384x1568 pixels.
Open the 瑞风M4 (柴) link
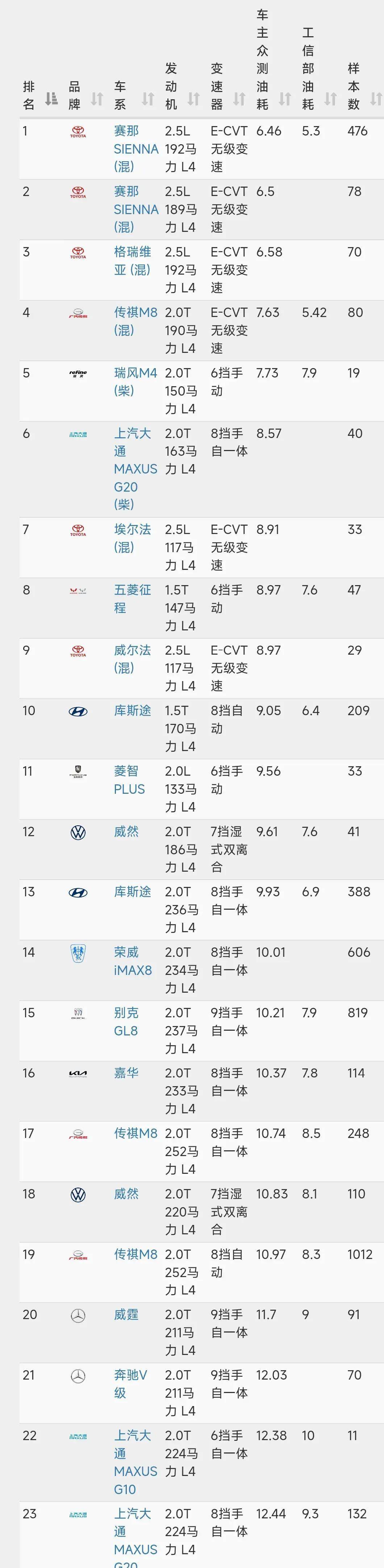pos(135,381)
